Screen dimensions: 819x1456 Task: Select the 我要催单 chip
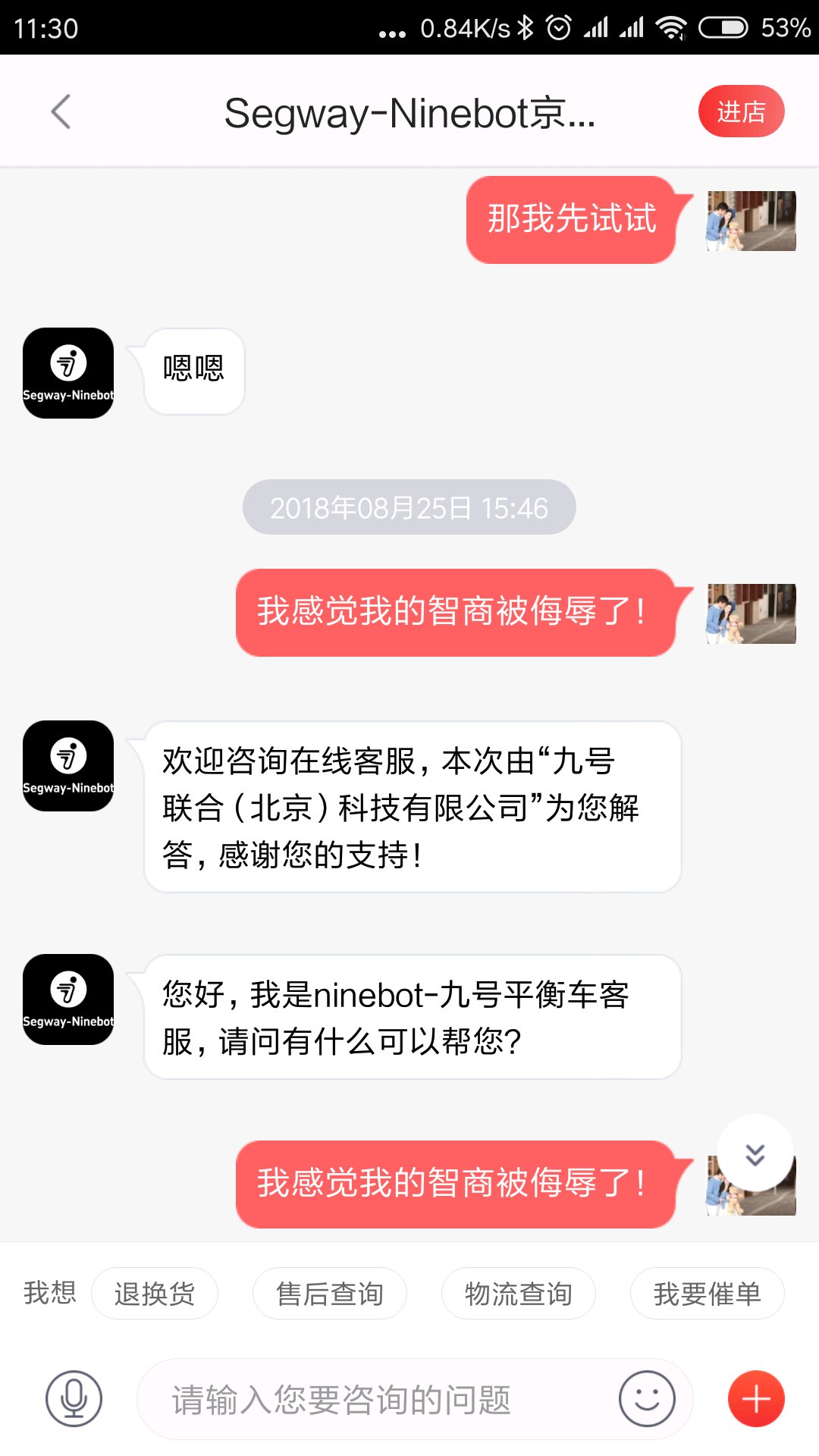(707, 1294)
